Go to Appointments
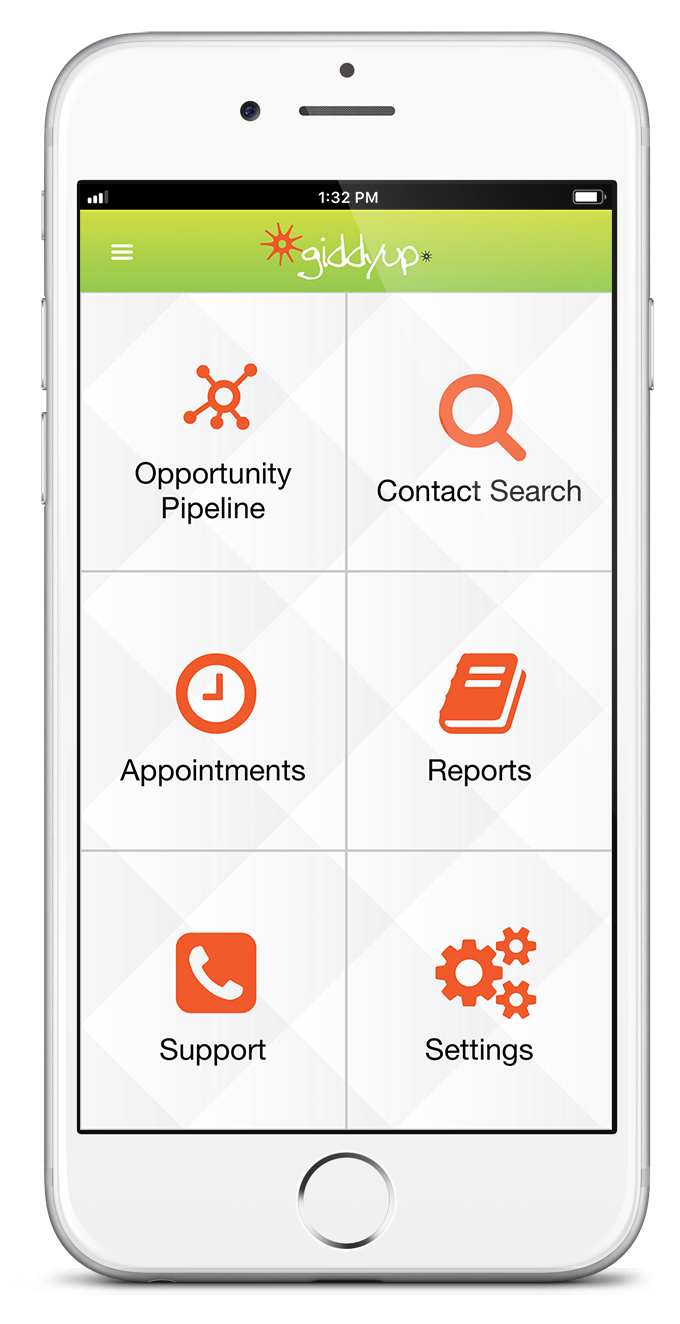 (x=213, y=711)
